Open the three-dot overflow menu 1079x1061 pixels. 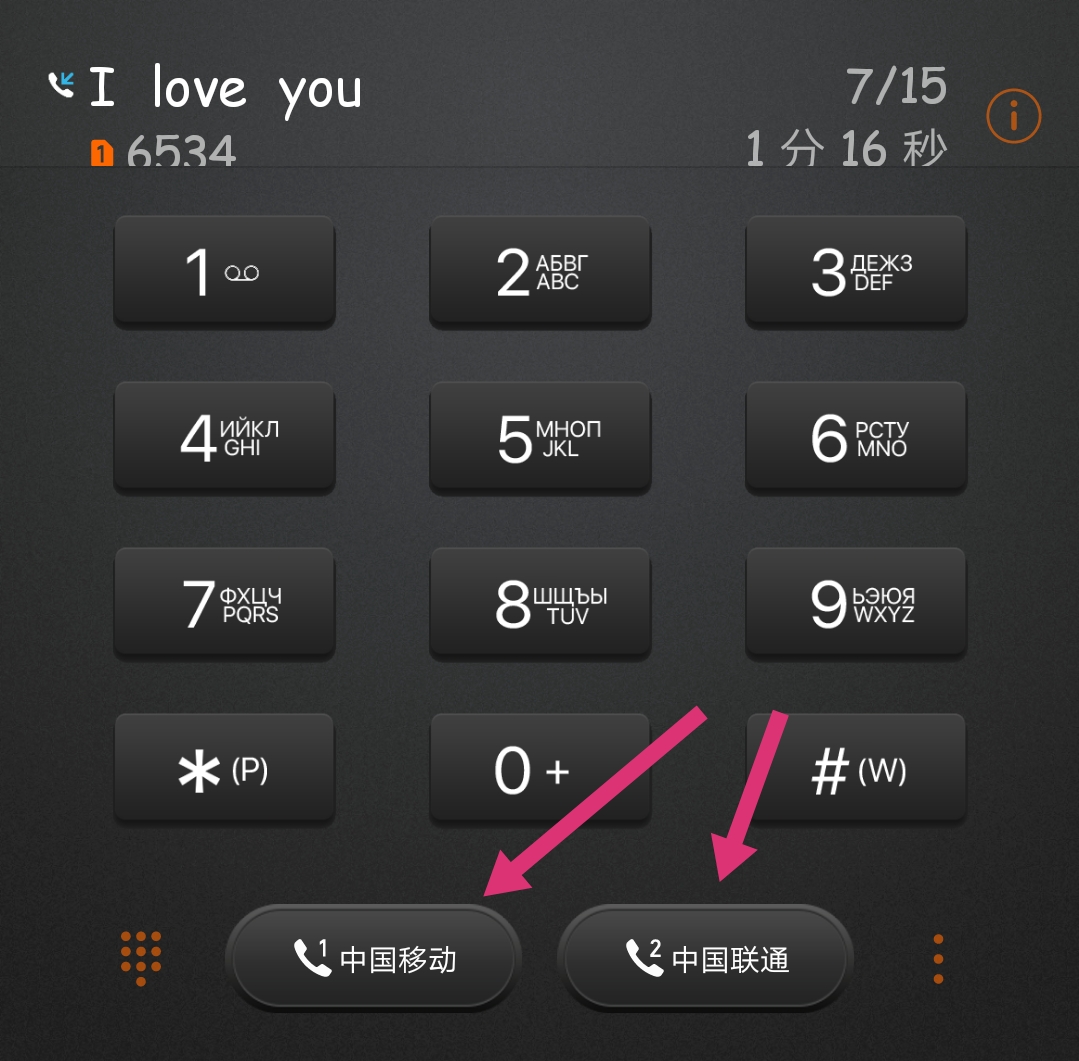938,959
